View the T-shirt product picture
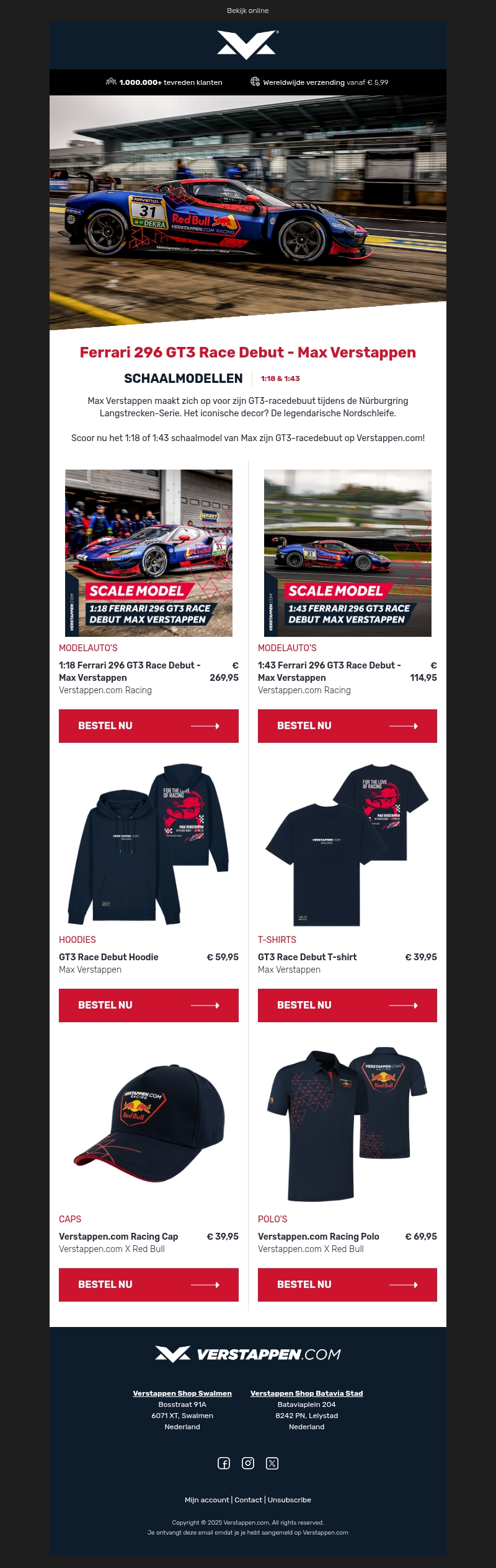 coord(347,844)
